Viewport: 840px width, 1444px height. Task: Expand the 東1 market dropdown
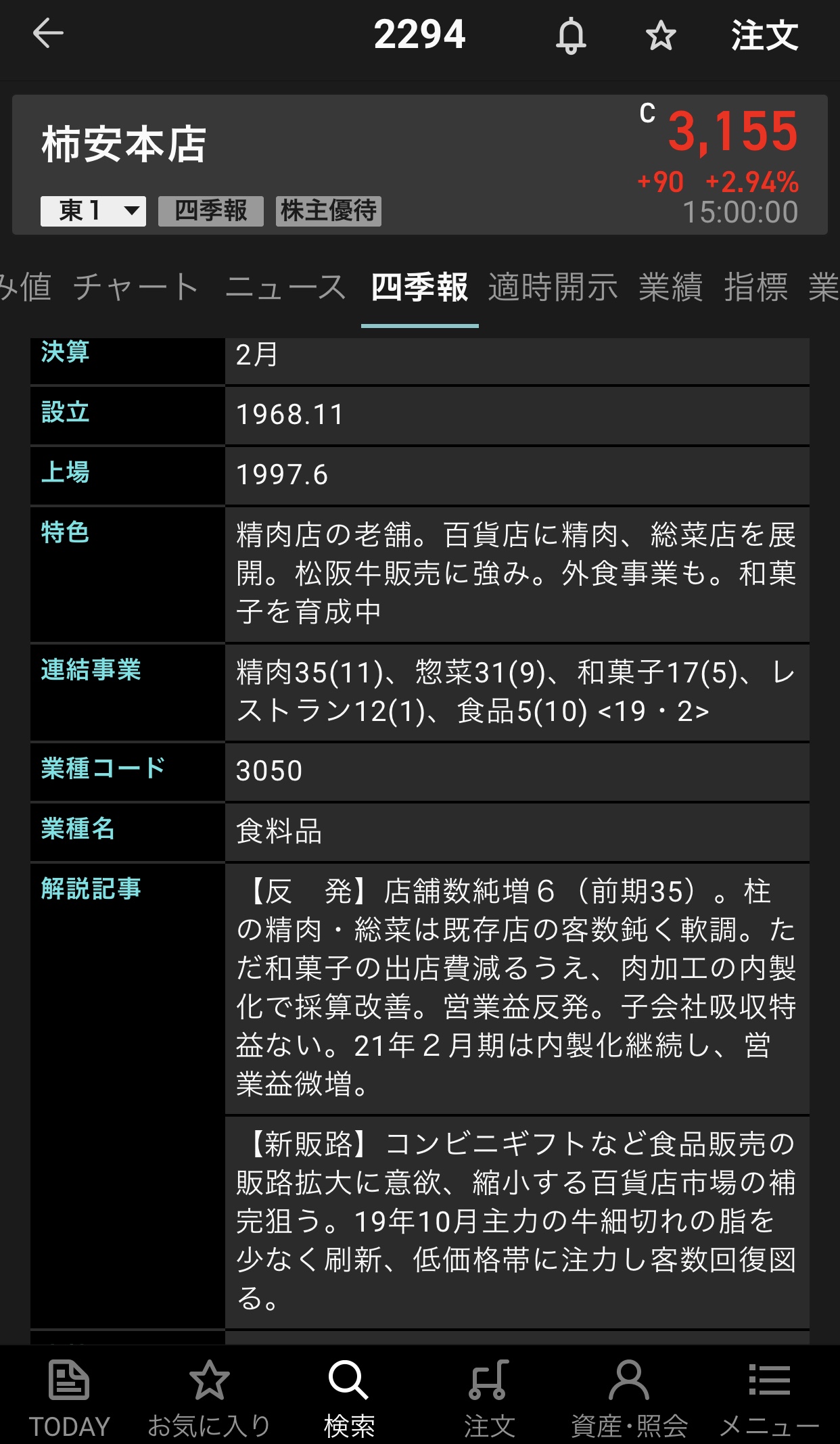93,211
